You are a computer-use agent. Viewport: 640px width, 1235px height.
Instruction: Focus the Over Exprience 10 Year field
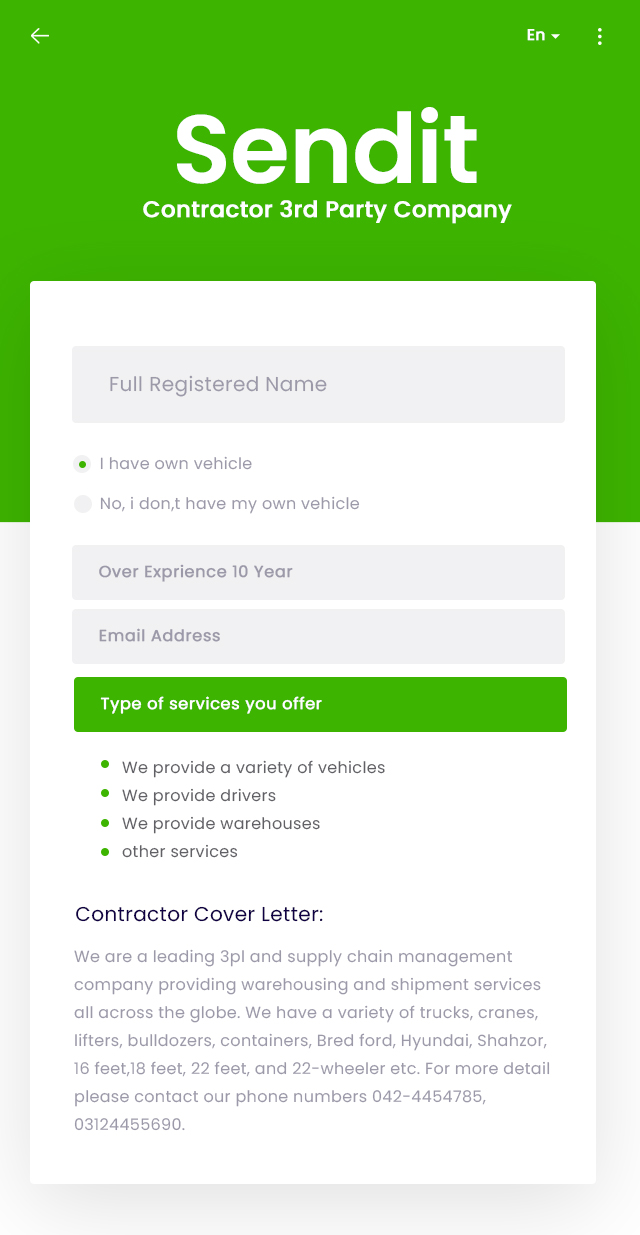318,572
